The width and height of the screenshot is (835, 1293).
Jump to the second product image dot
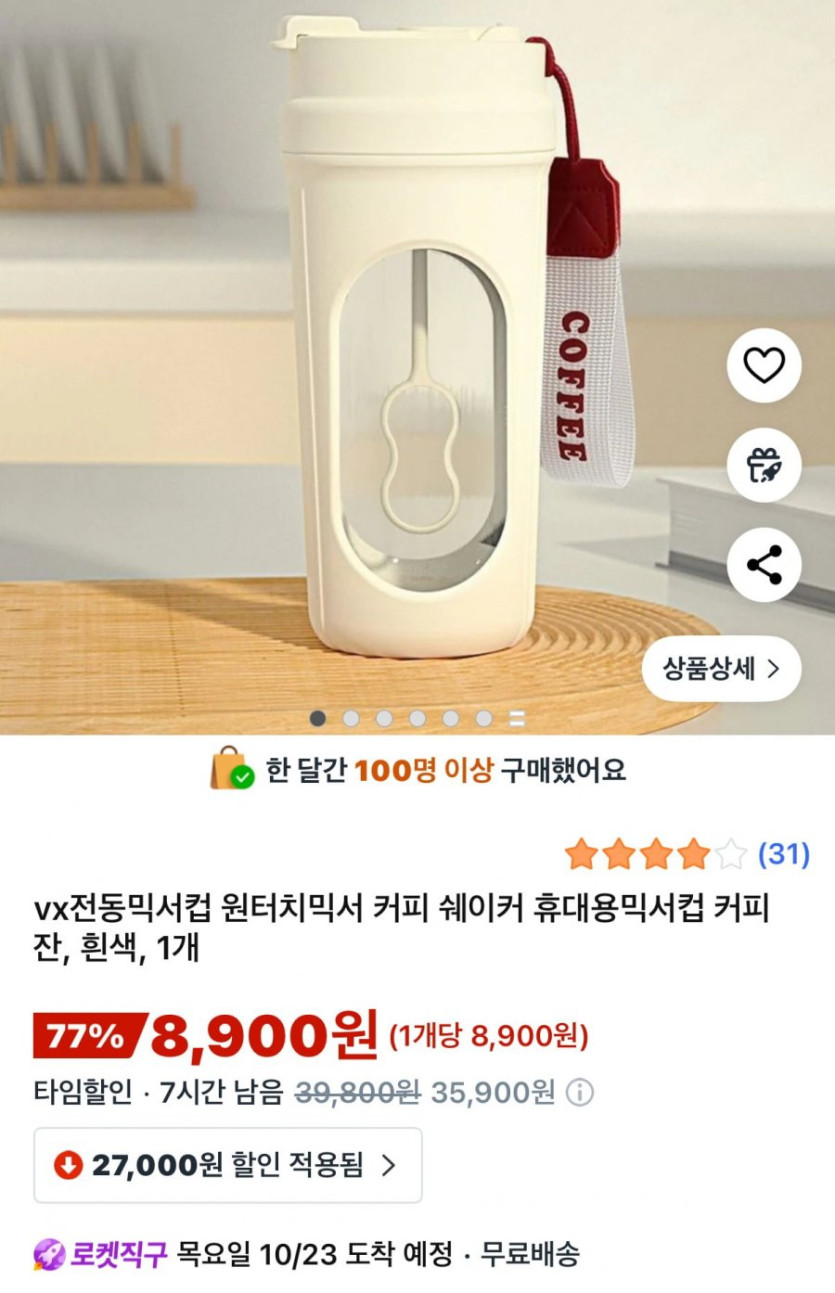351,718
